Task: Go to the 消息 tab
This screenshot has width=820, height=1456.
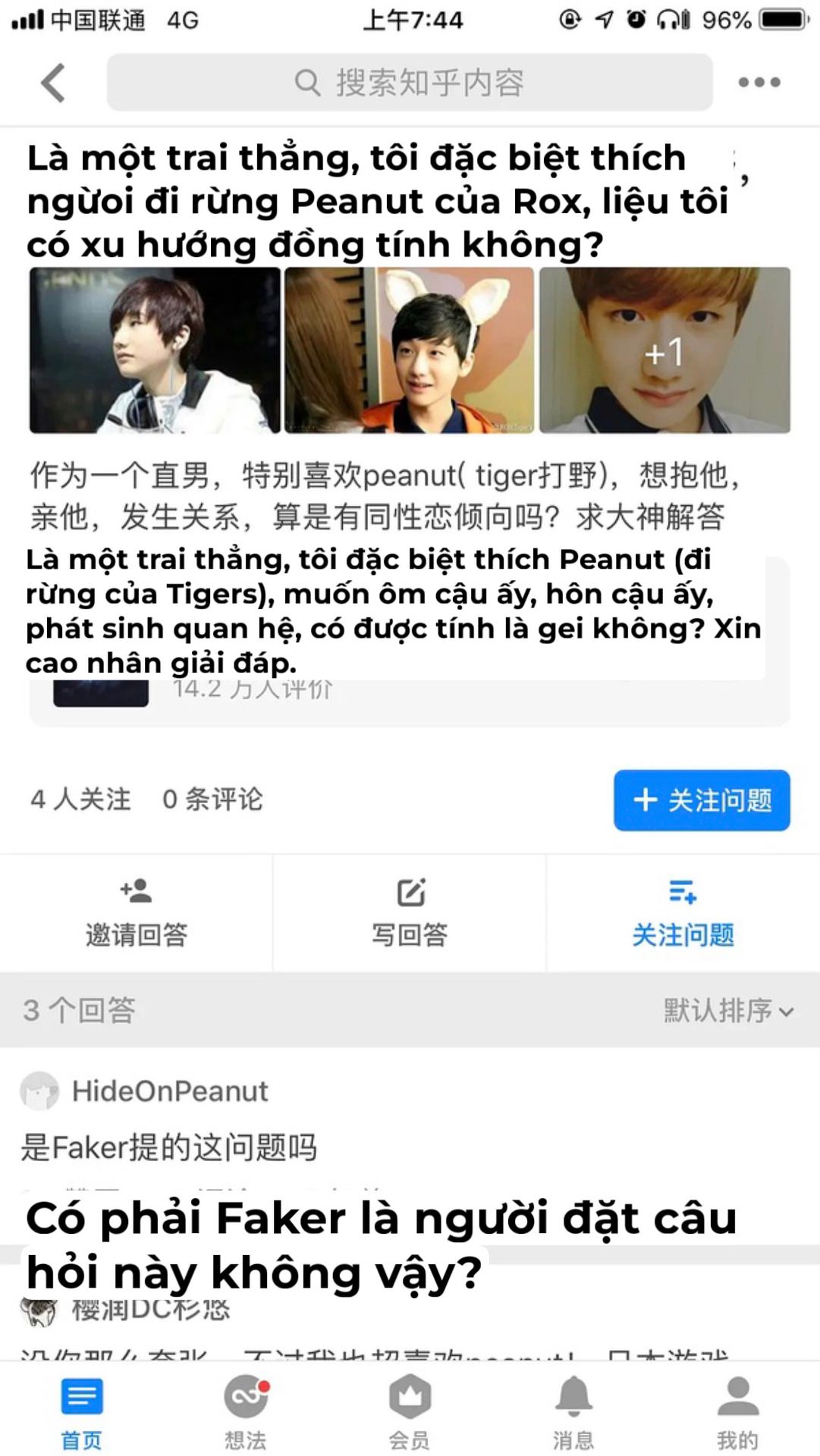Action: tap(573, 1412)
